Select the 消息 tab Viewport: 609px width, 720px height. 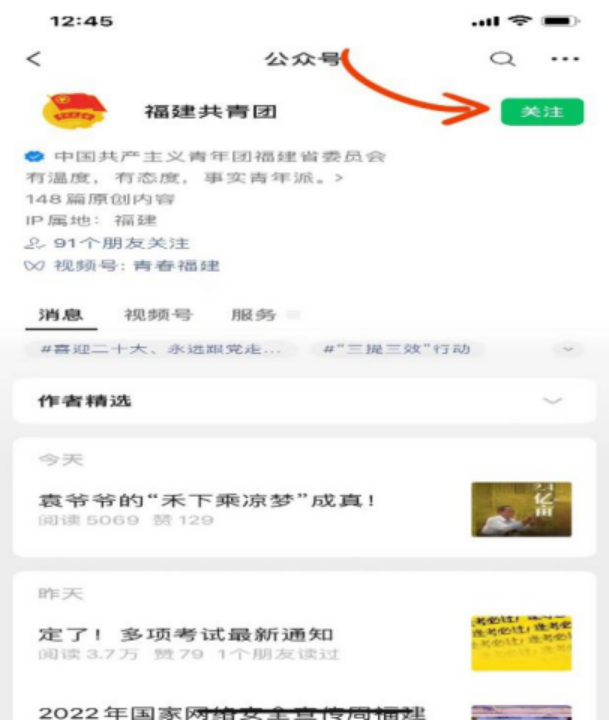point(60,314)
